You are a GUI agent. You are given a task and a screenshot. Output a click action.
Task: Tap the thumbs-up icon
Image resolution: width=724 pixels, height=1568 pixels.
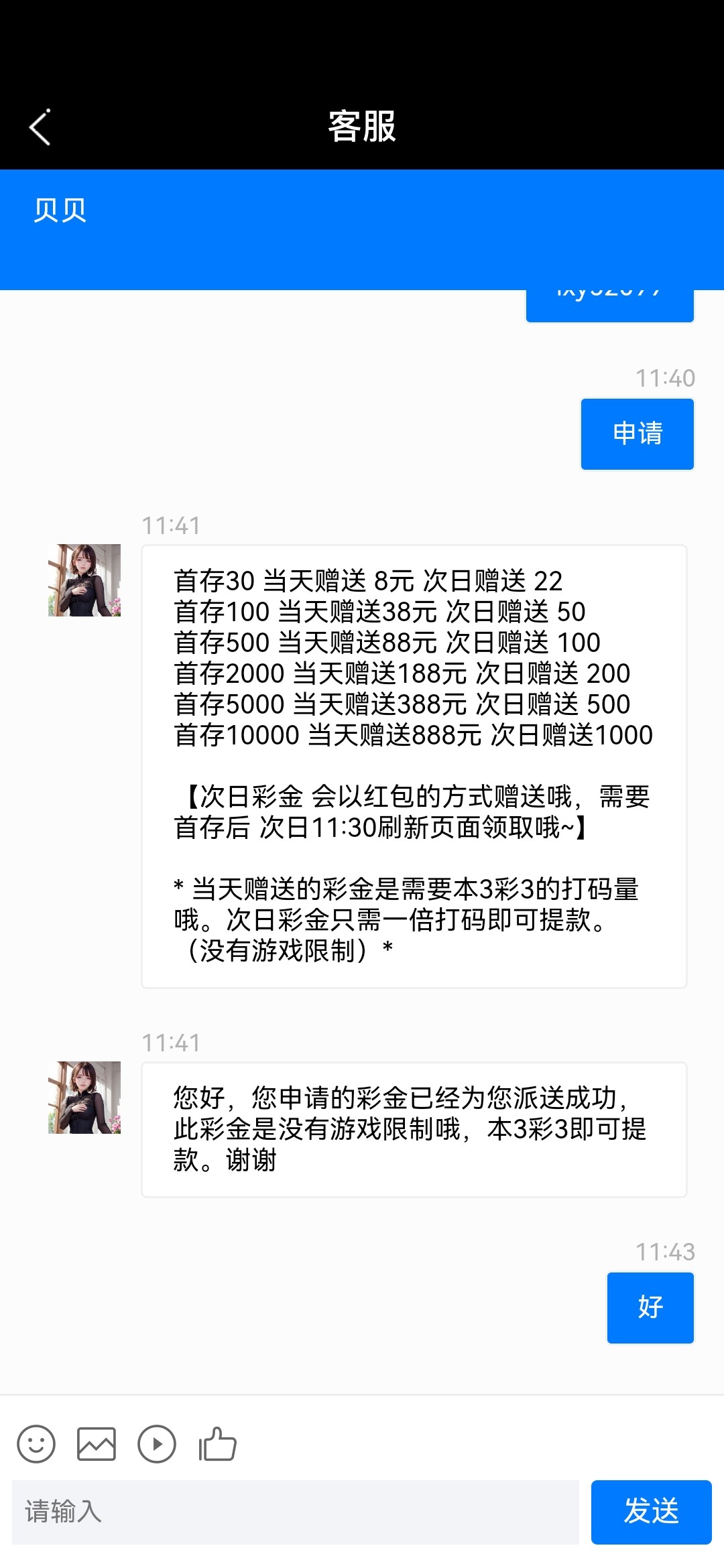tap(218, 1443)
